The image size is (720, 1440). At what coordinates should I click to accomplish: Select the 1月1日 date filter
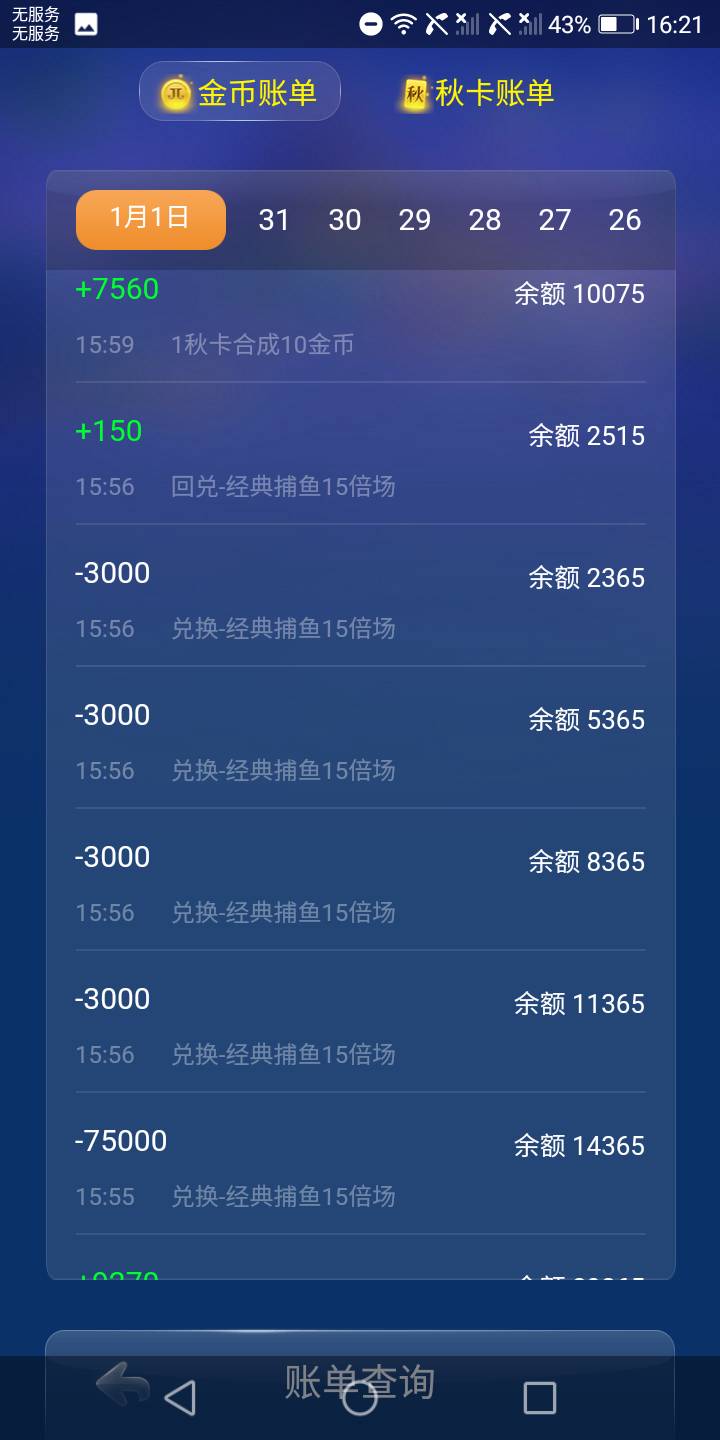[150, 219]
